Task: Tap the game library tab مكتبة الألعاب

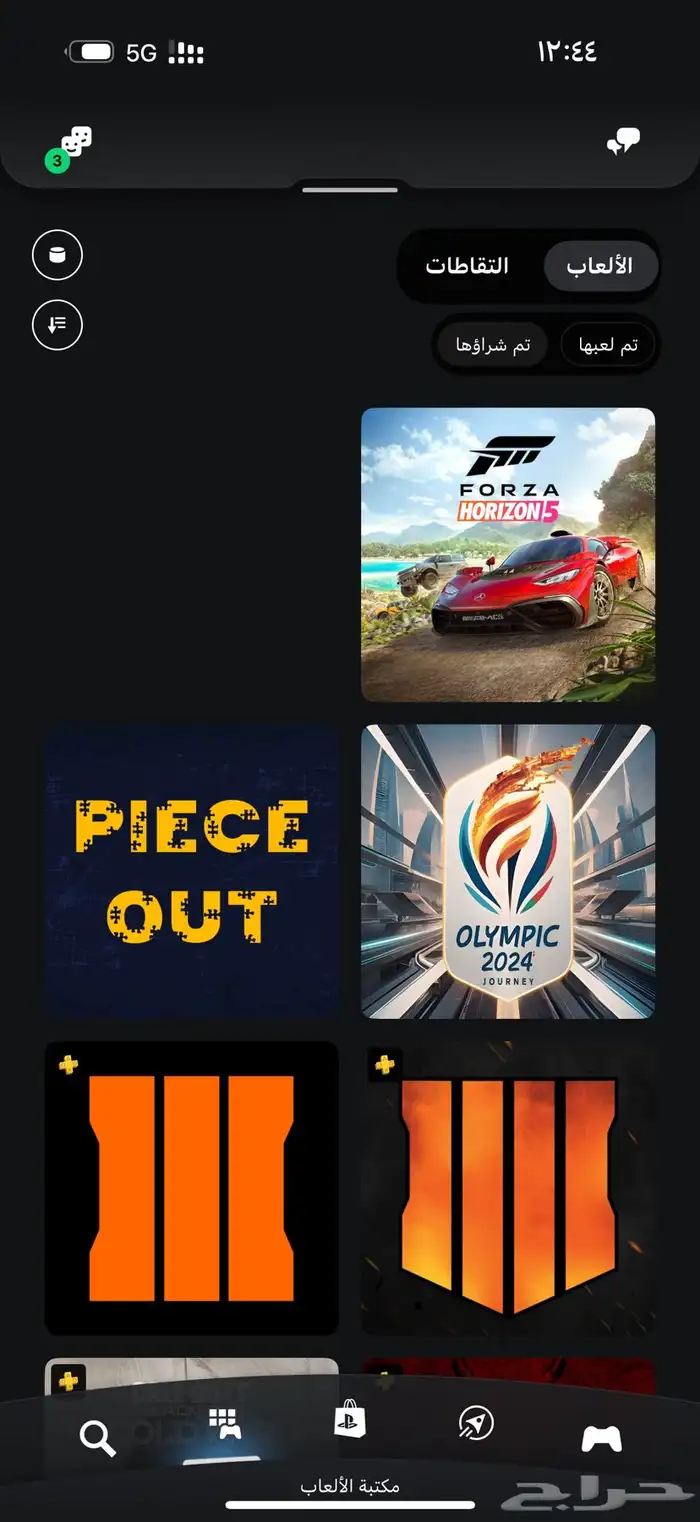Action: tap(225, 1425)
